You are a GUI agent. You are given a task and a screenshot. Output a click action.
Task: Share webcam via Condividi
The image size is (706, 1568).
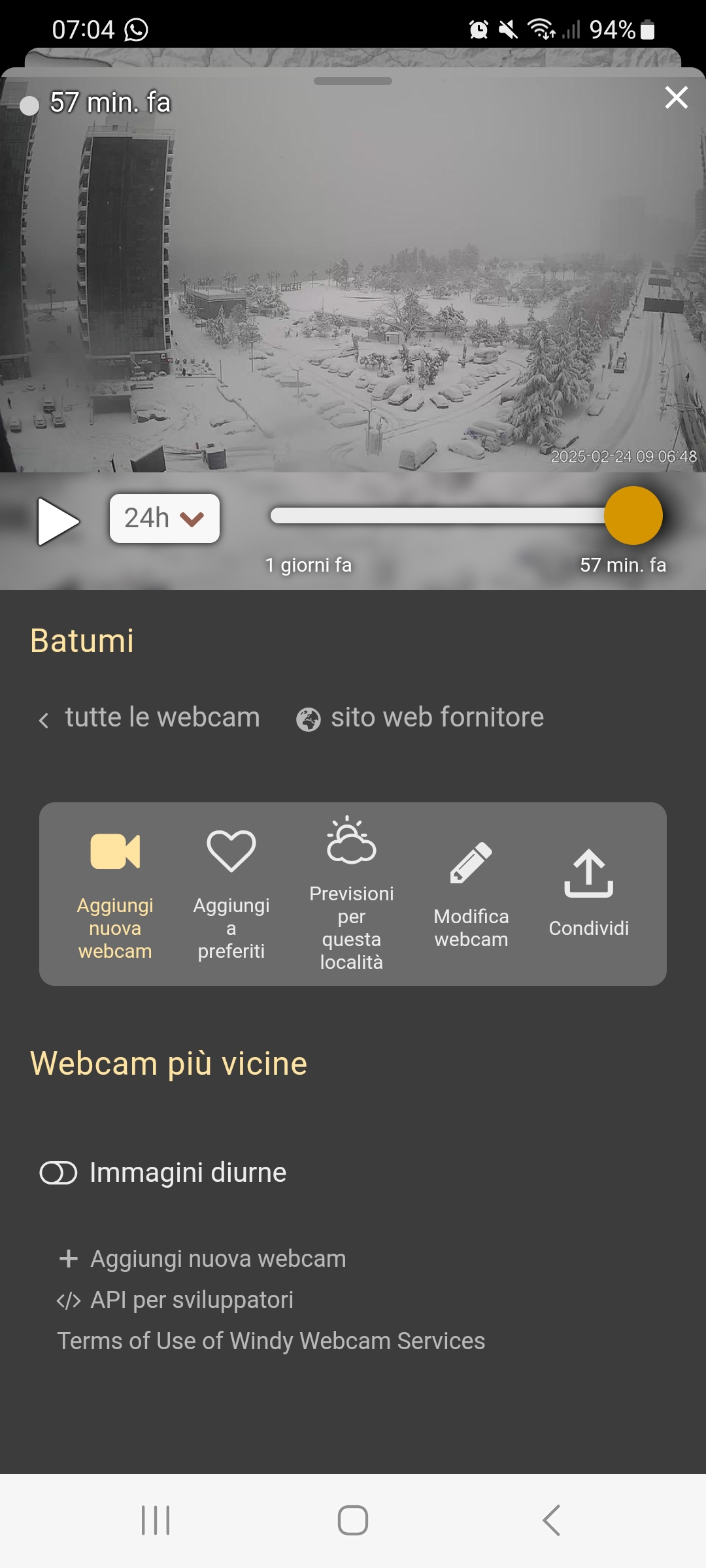point(588,892)
